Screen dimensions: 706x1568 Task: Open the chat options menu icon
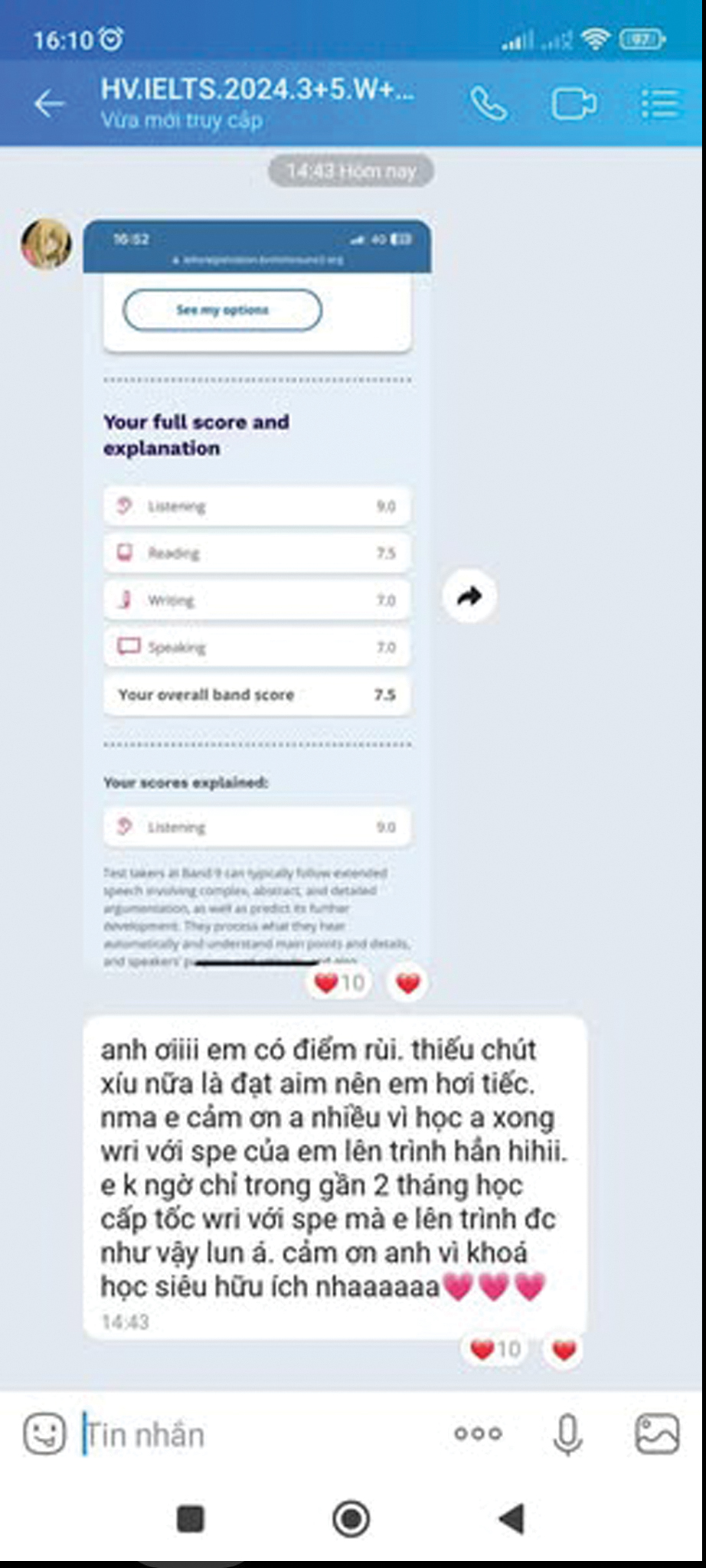659,104
